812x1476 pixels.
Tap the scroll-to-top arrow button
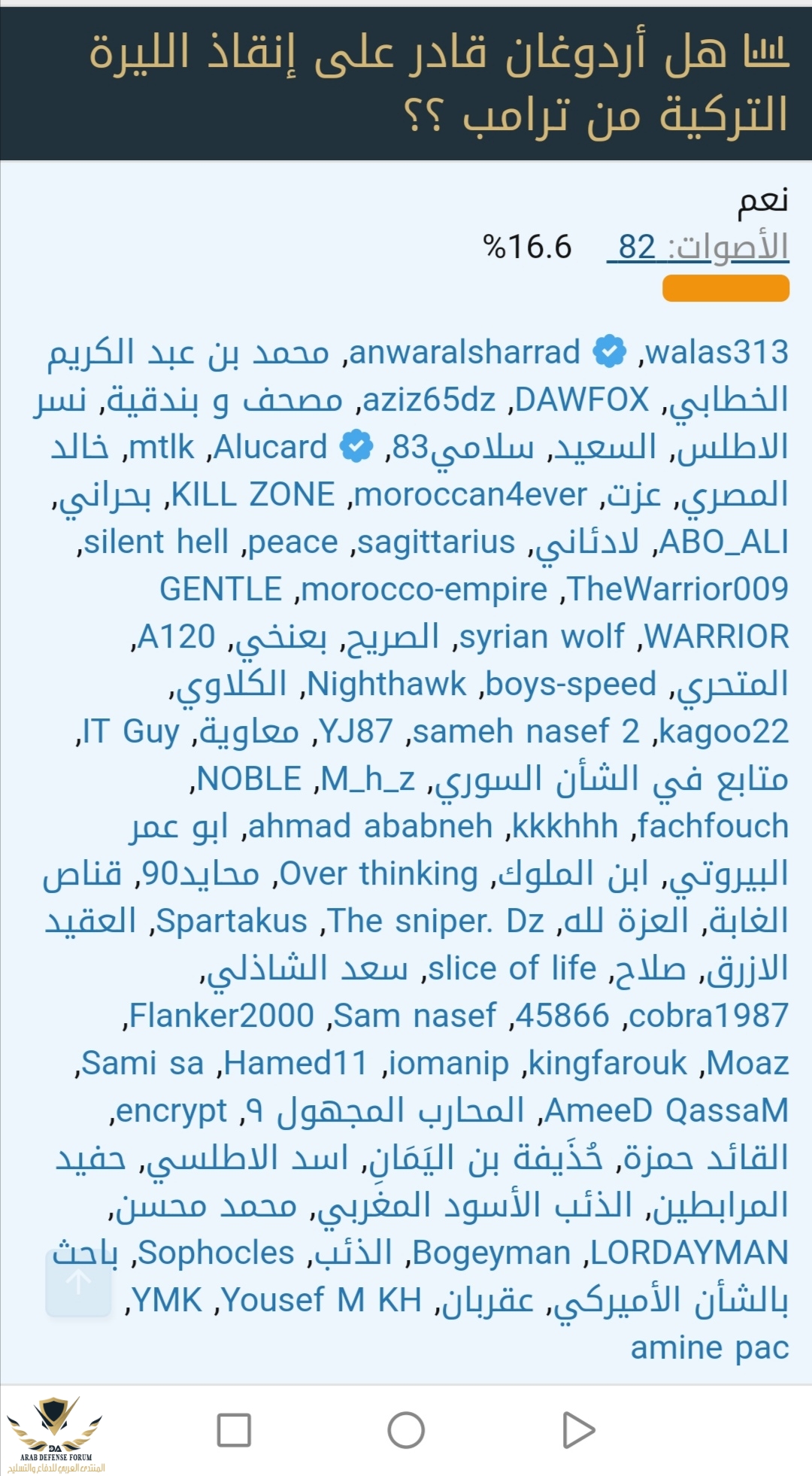point(78,1282)
